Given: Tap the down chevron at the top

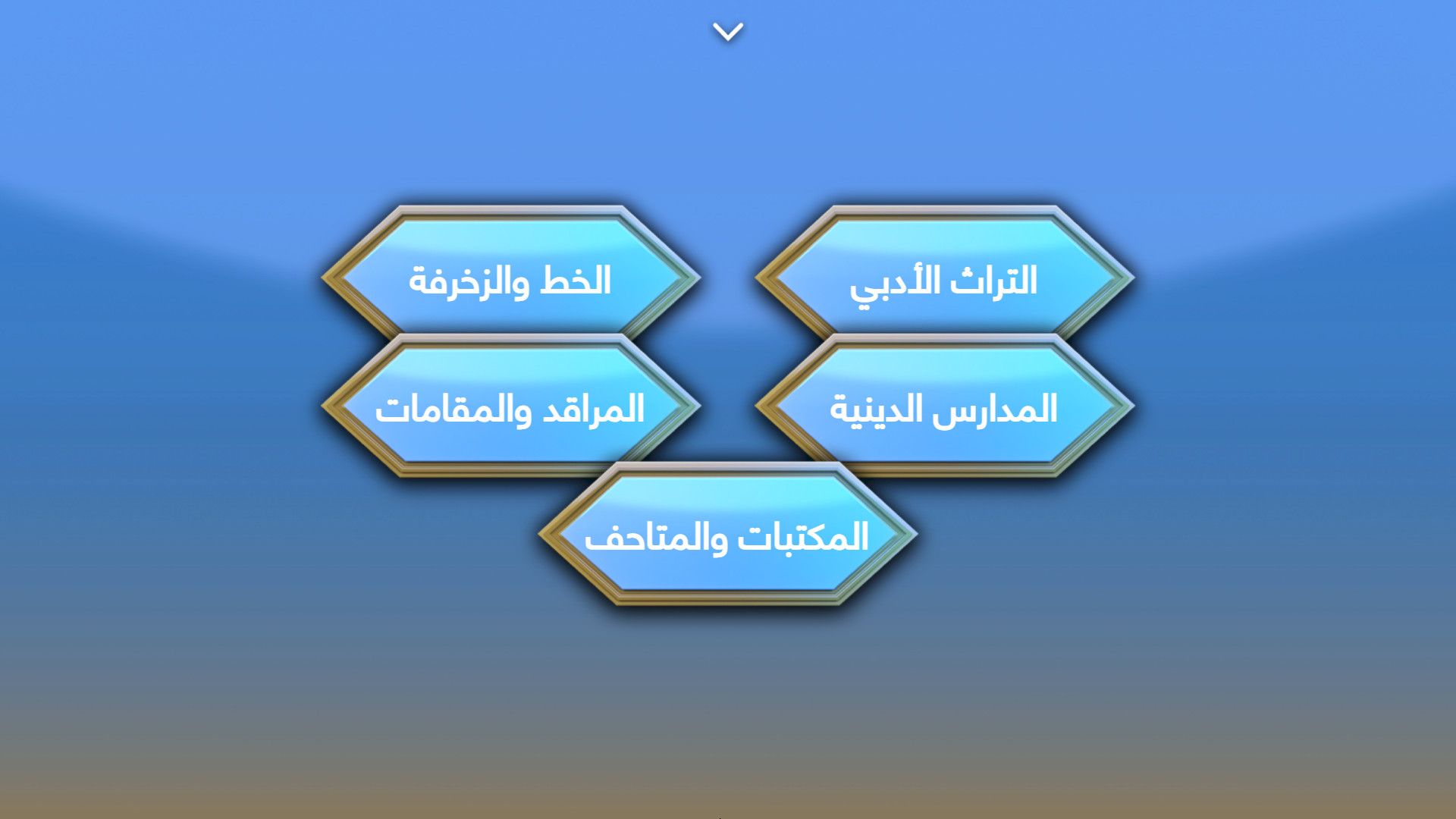Looking at the screenshot, I should pyautogui.click(x=728, y=32).
